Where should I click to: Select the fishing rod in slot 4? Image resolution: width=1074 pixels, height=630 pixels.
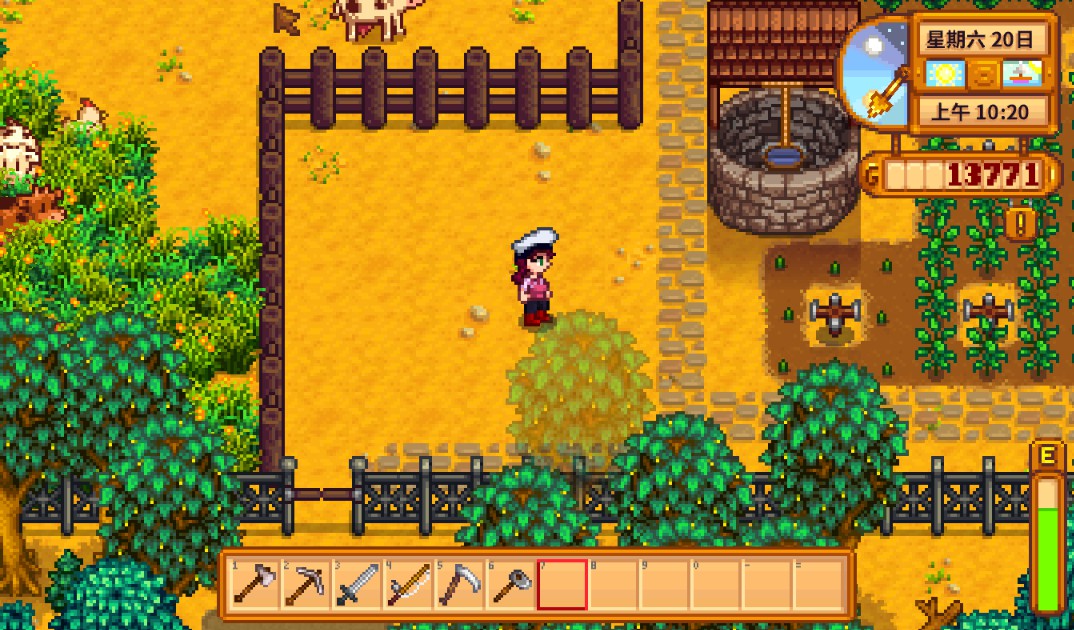pos(408,584)
